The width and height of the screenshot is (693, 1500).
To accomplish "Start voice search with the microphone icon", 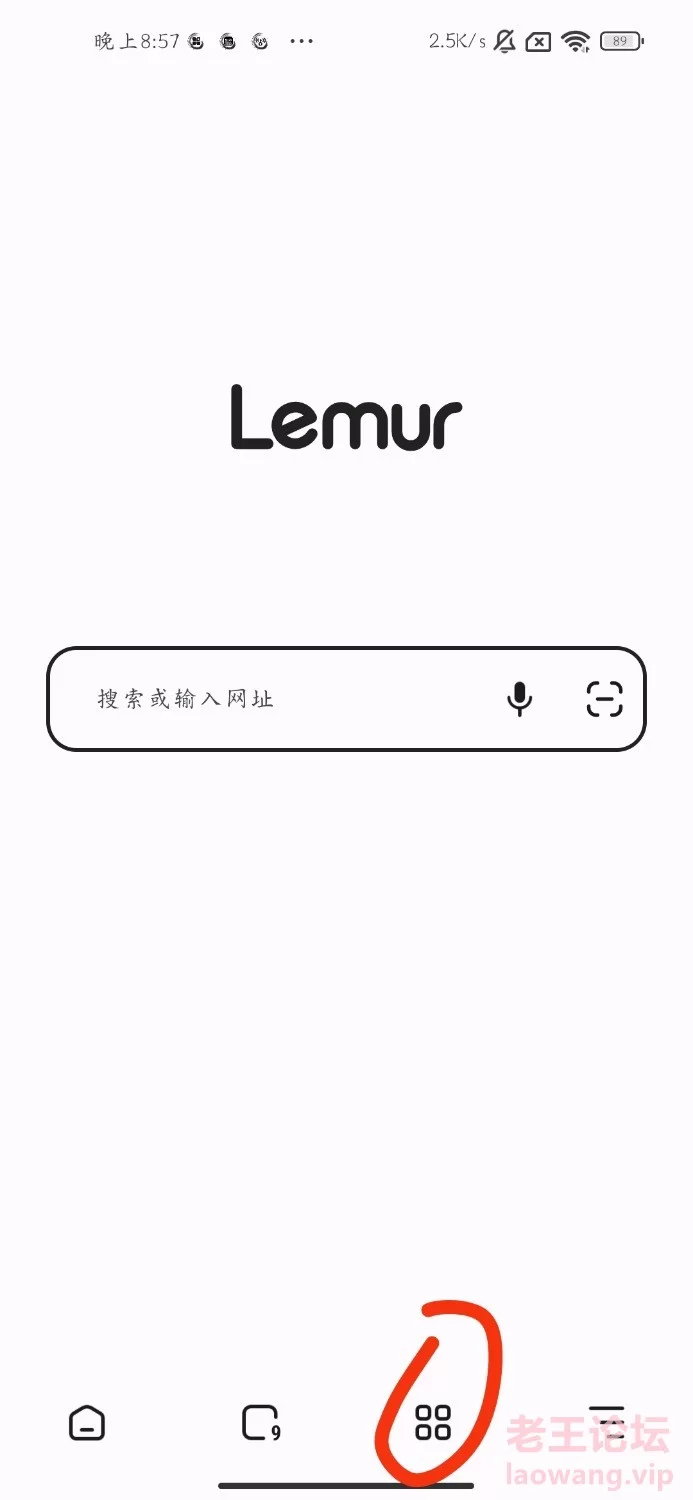I will 519,699.
